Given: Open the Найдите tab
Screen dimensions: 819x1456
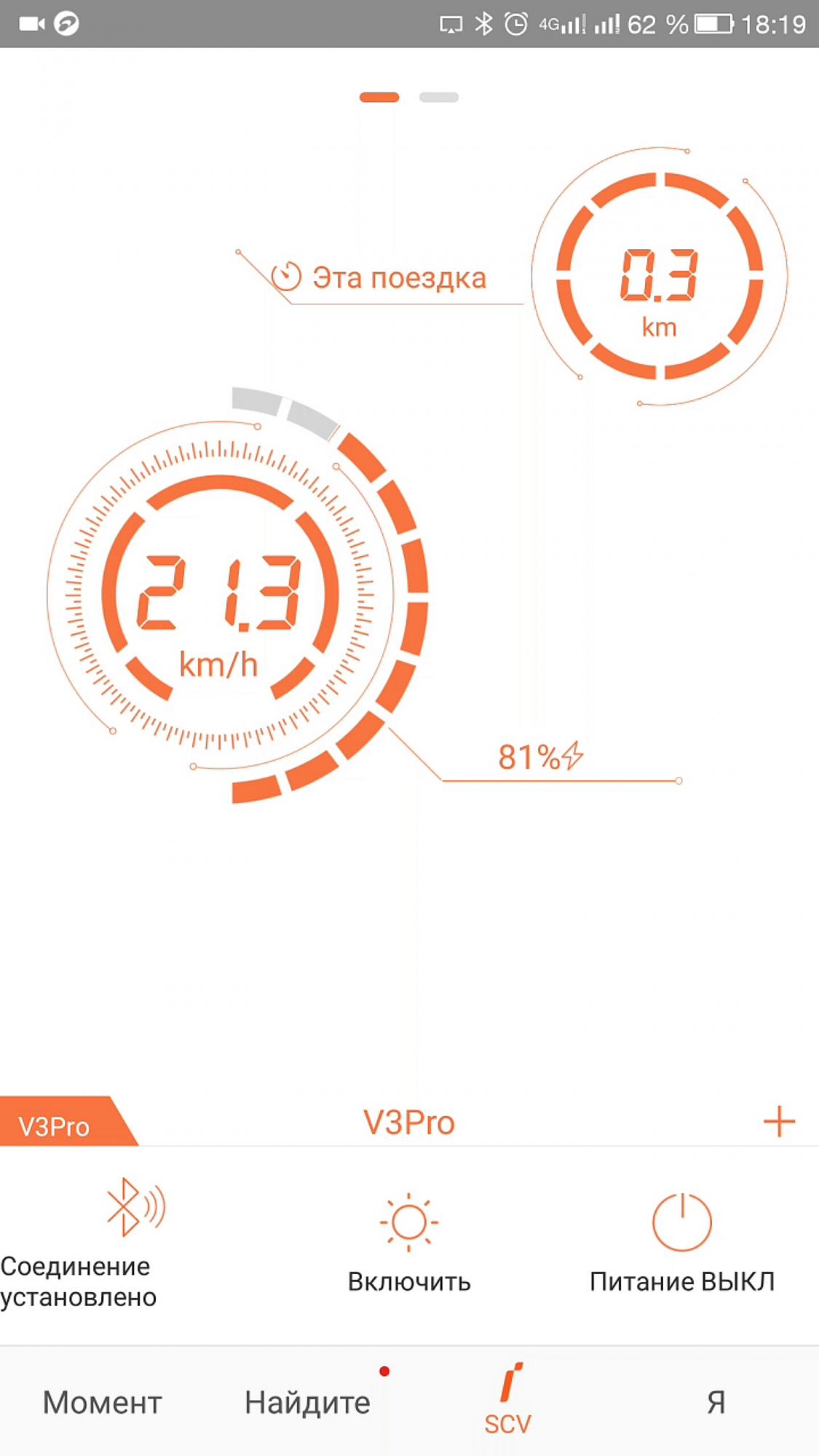Looking at the screenshot, I should [307, 1402].
